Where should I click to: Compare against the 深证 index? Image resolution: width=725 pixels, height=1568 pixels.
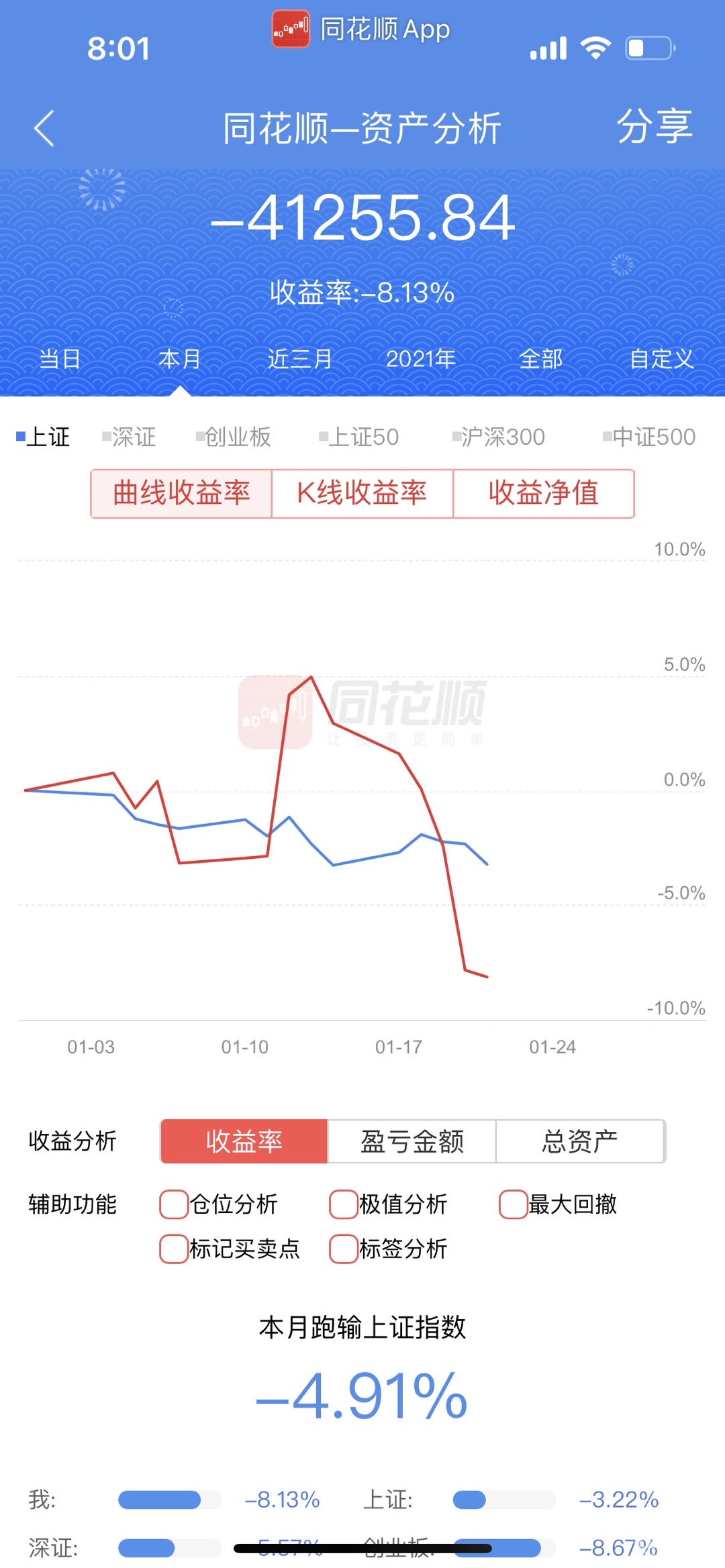[x=130, y=437]
